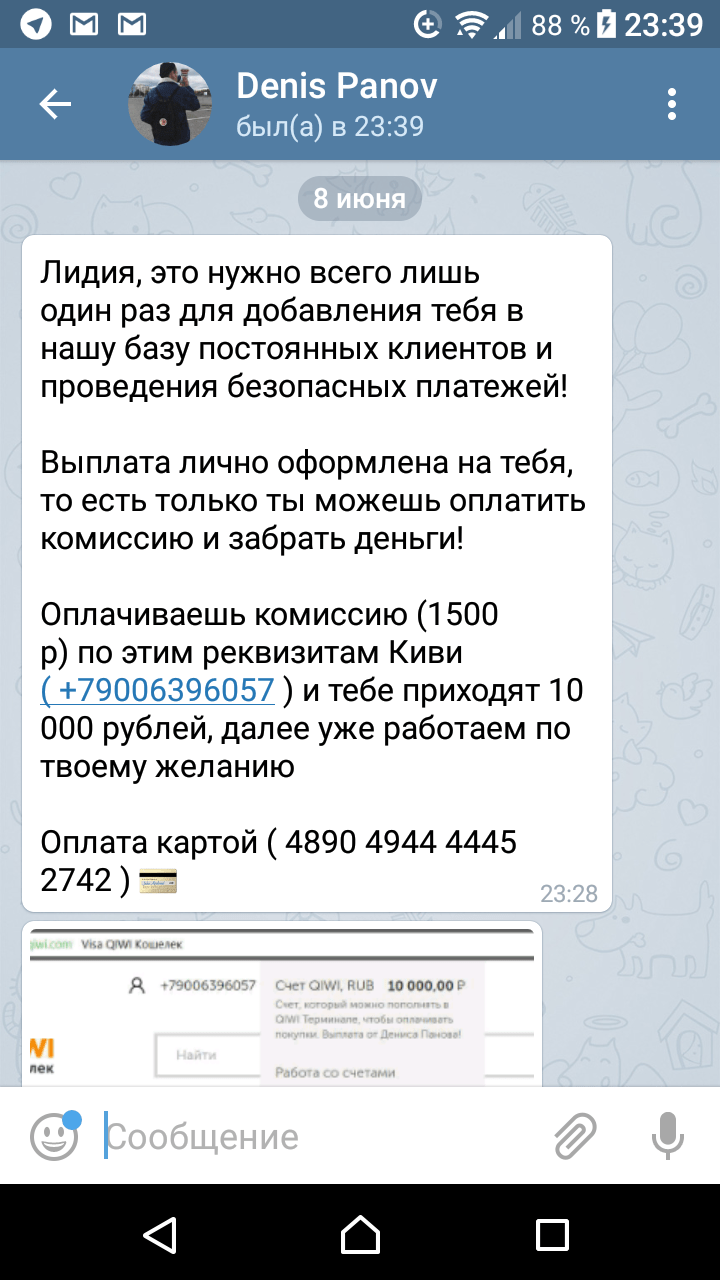Record a voice message with the microphone

click(x=667, y=1136)
